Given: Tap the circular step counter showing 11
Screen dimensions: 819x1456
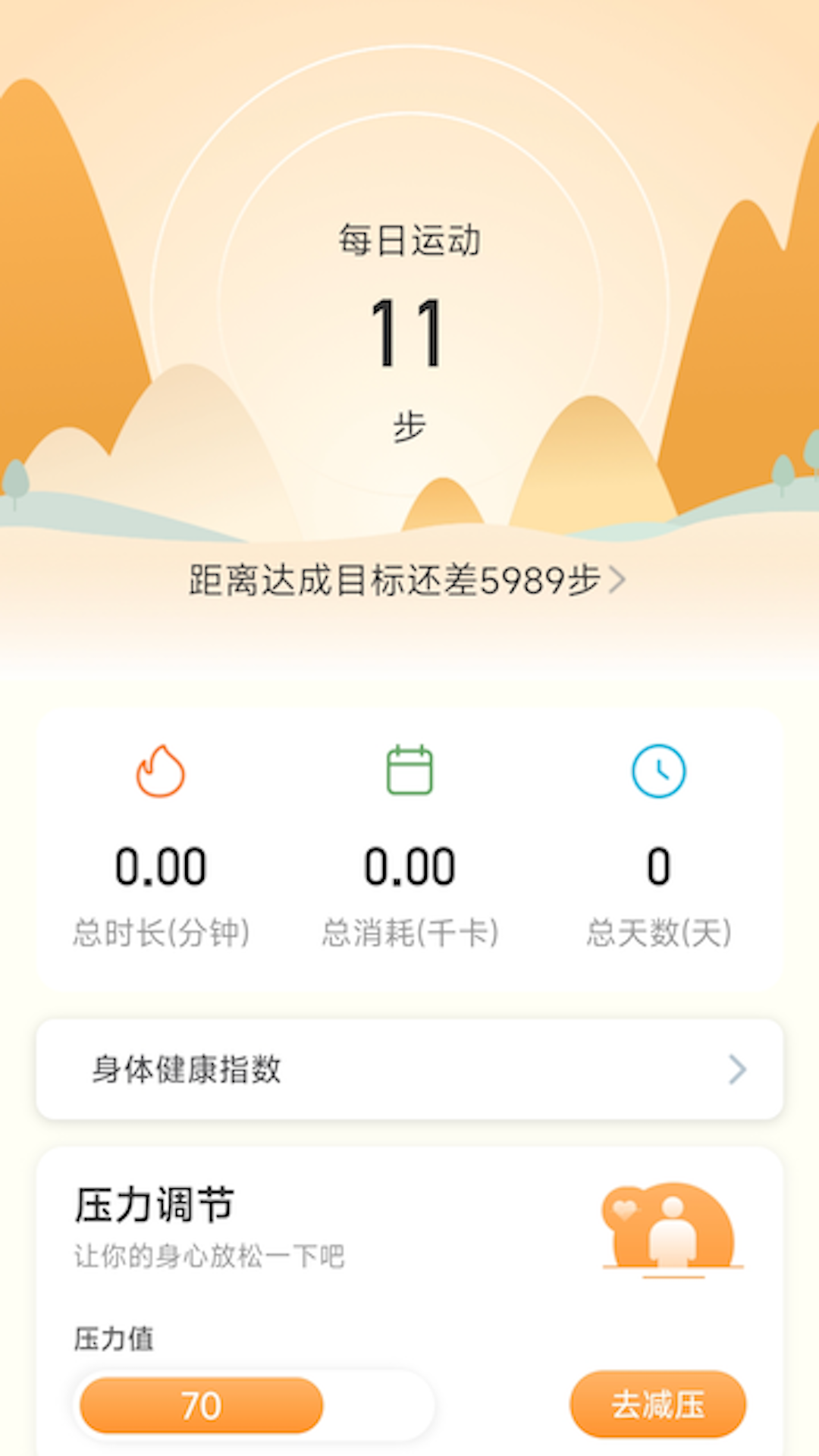Looking at the screenshot, I should [409, 330].
